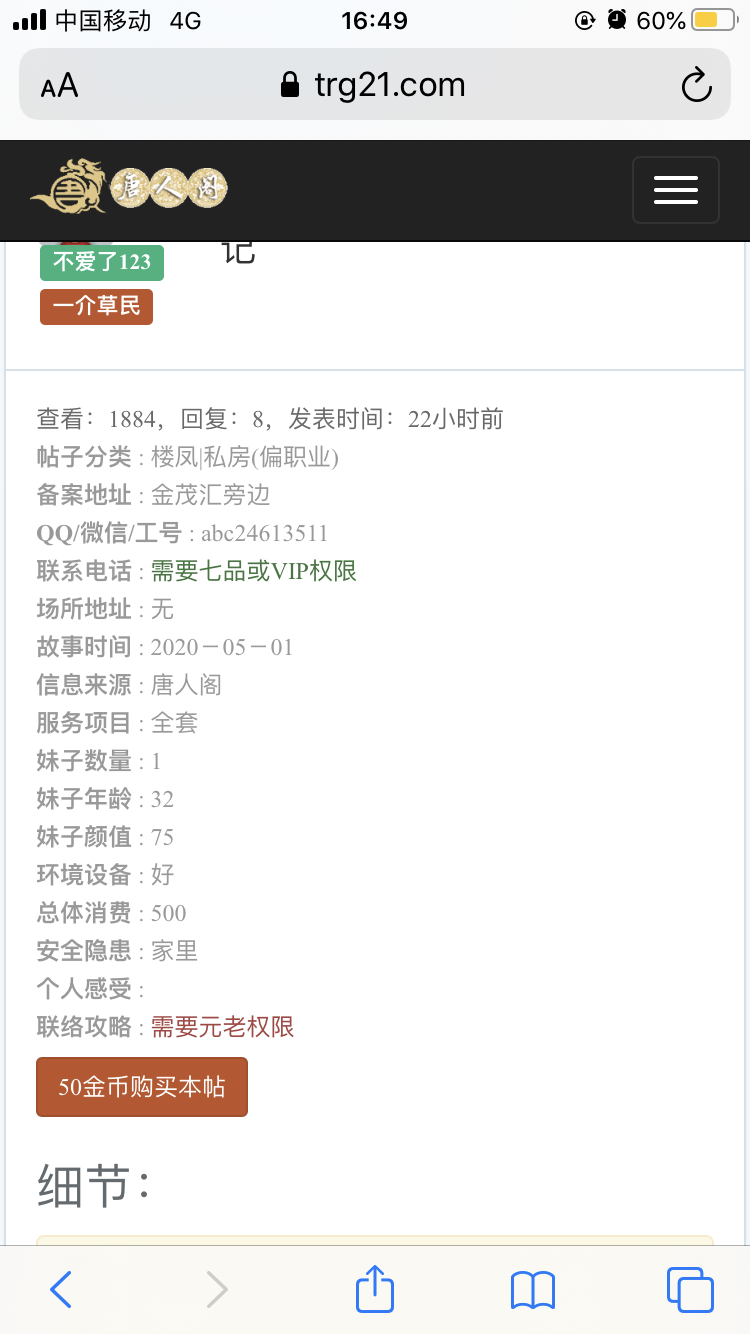
Task: Tap the 唐人阁 site logo
Action: pyautogui.click(x=129, y=187)
